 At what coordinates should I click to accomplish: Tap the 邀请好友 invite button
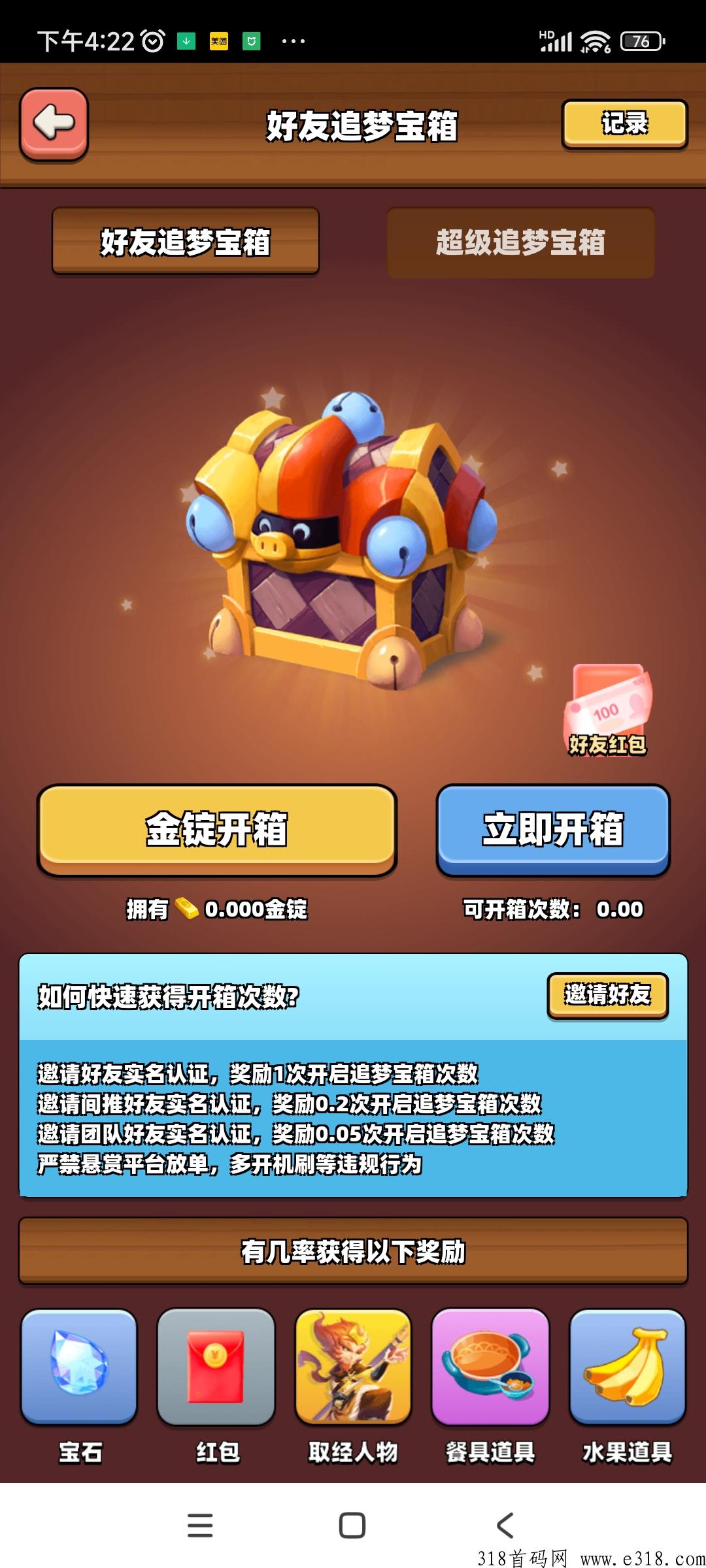tap(607, 995)
